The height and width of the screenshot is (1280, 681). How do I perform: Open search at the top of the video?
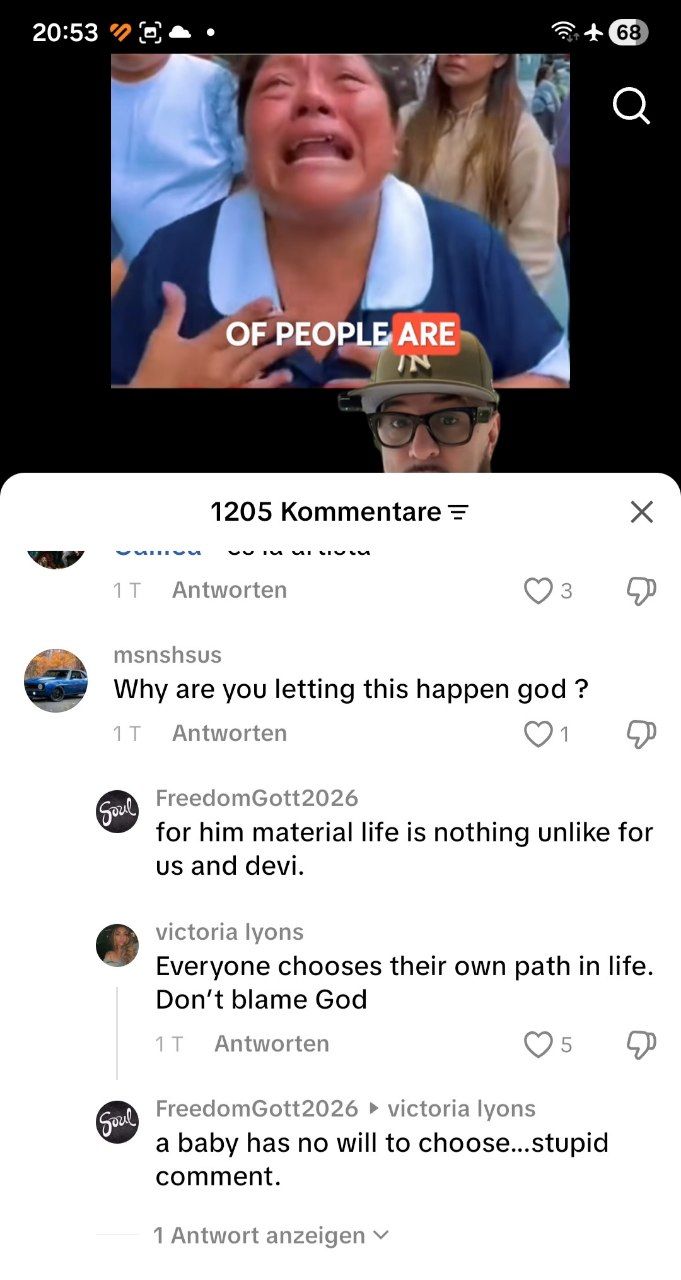[x=631, y=104]
